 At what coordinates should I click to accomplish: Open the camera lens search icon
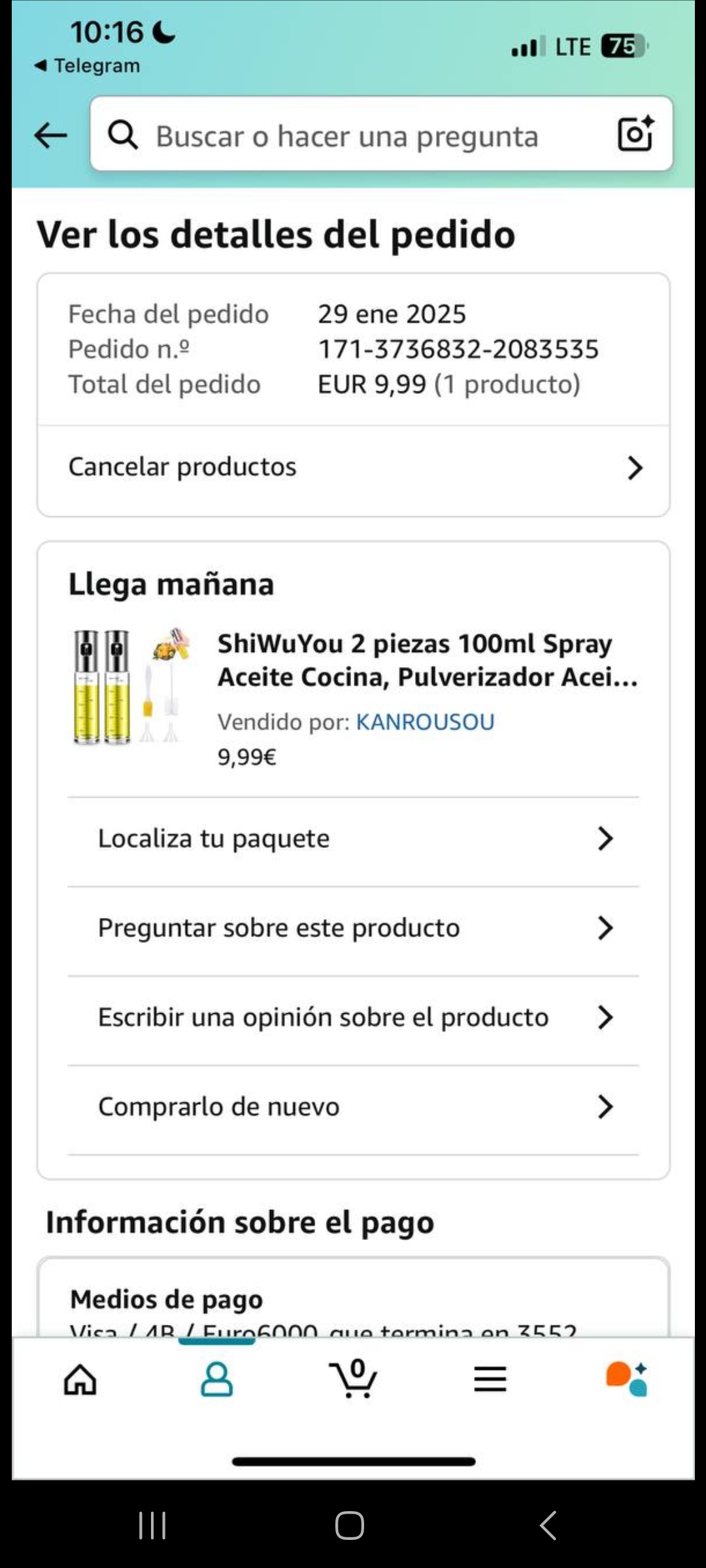[635, 134]
